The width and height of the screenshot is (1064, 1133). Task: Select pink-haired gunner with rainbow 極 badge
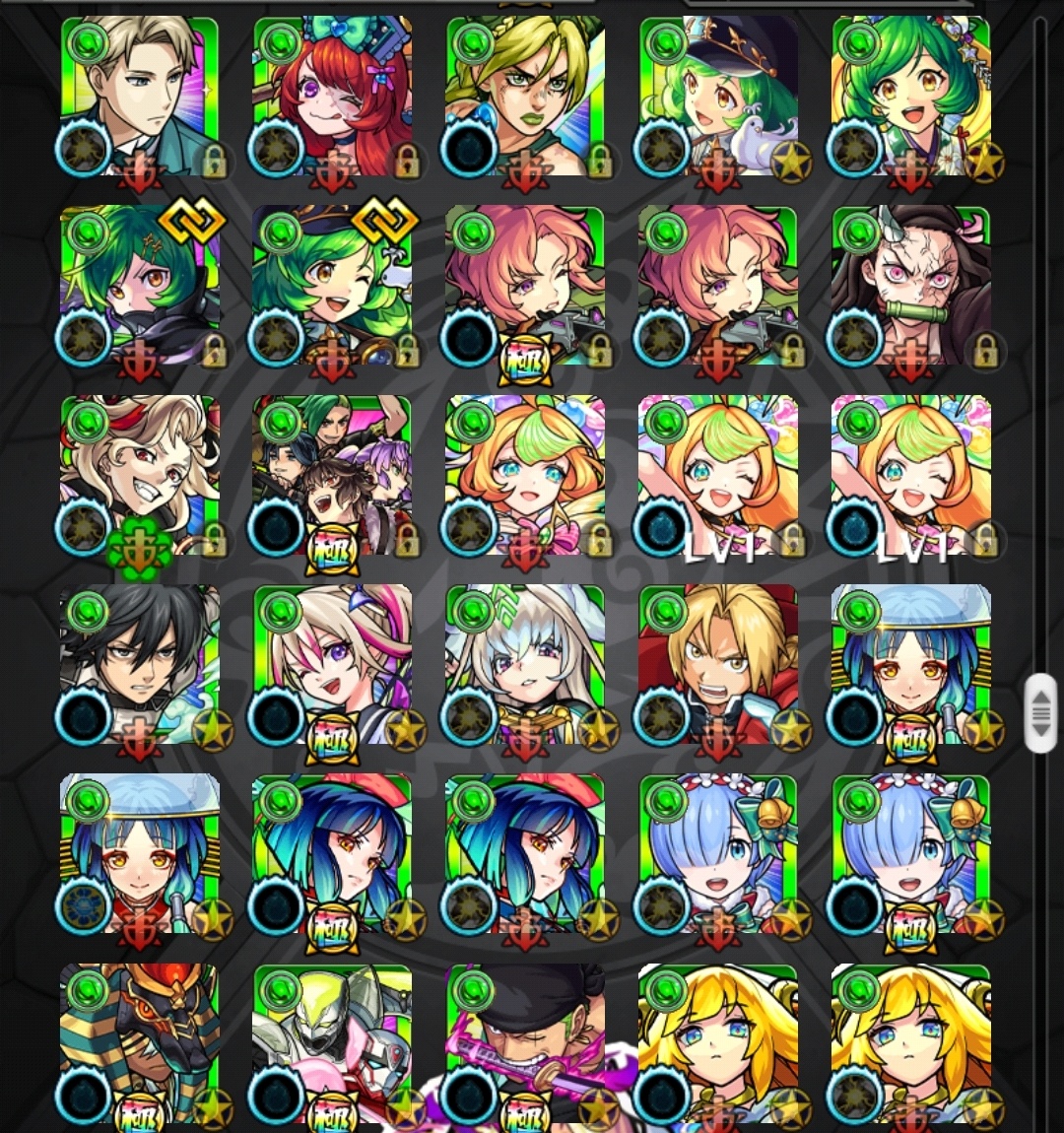point(524,288)
